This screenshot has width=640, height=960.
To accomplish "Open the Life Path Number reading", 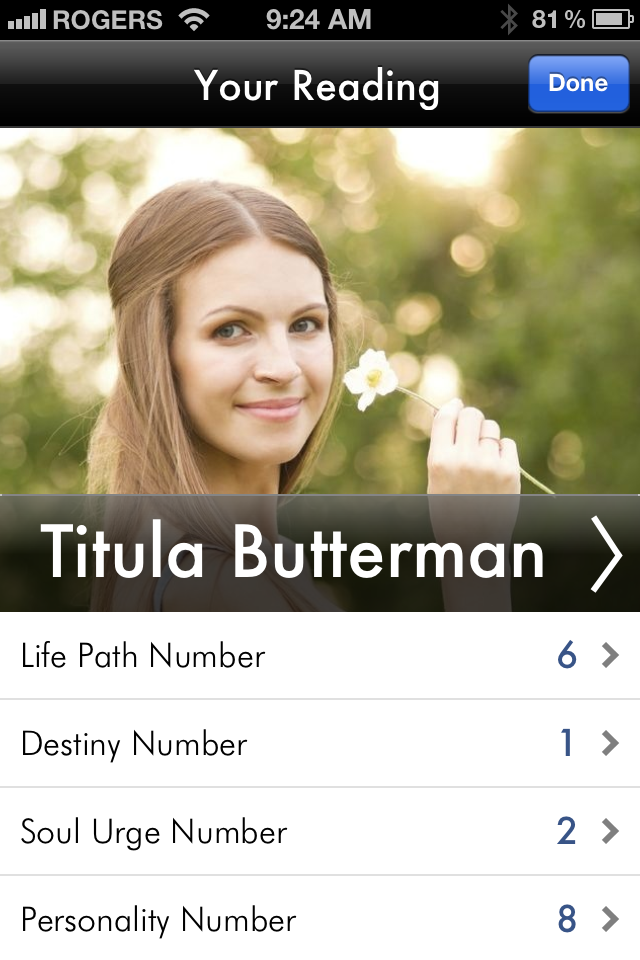I will tap(320, 656).
